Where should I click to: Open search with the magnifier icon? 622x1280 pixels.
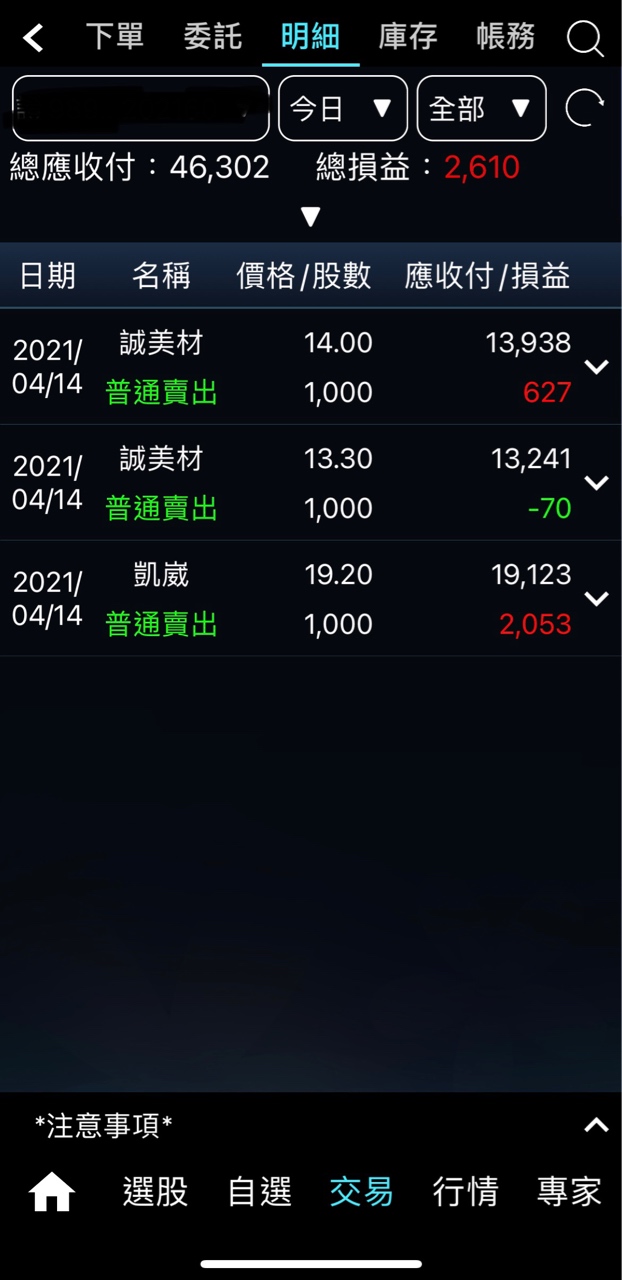(585, 39)
